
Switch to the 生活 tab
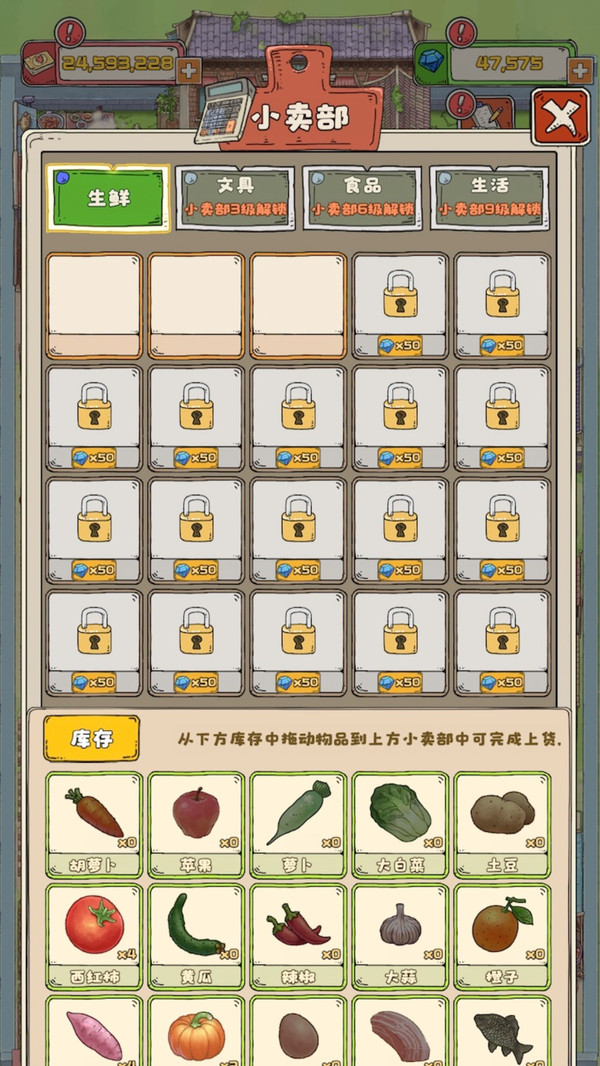coord(489,198)
